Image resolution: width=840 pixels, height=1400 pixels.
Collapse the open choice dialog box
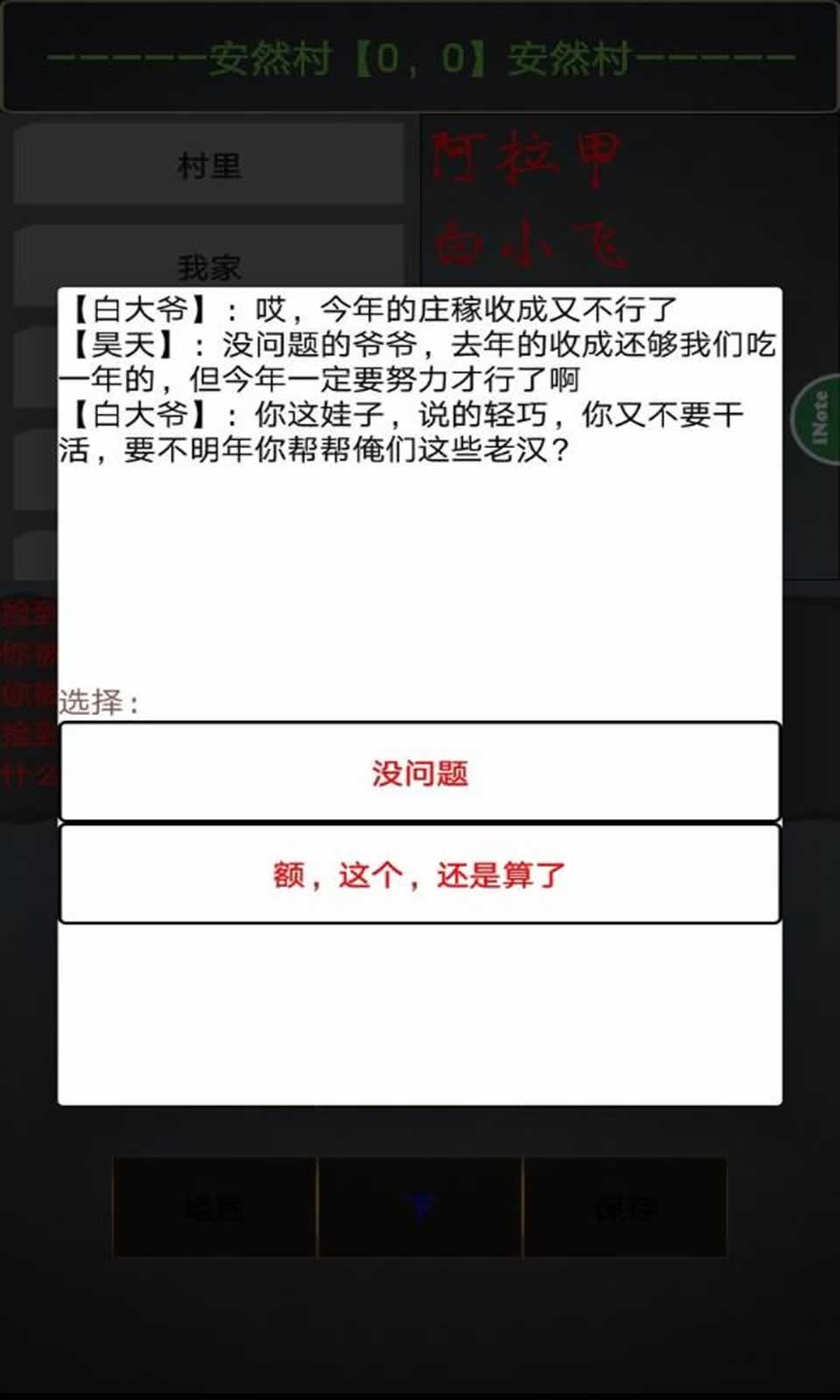[x=420, y=1015]
